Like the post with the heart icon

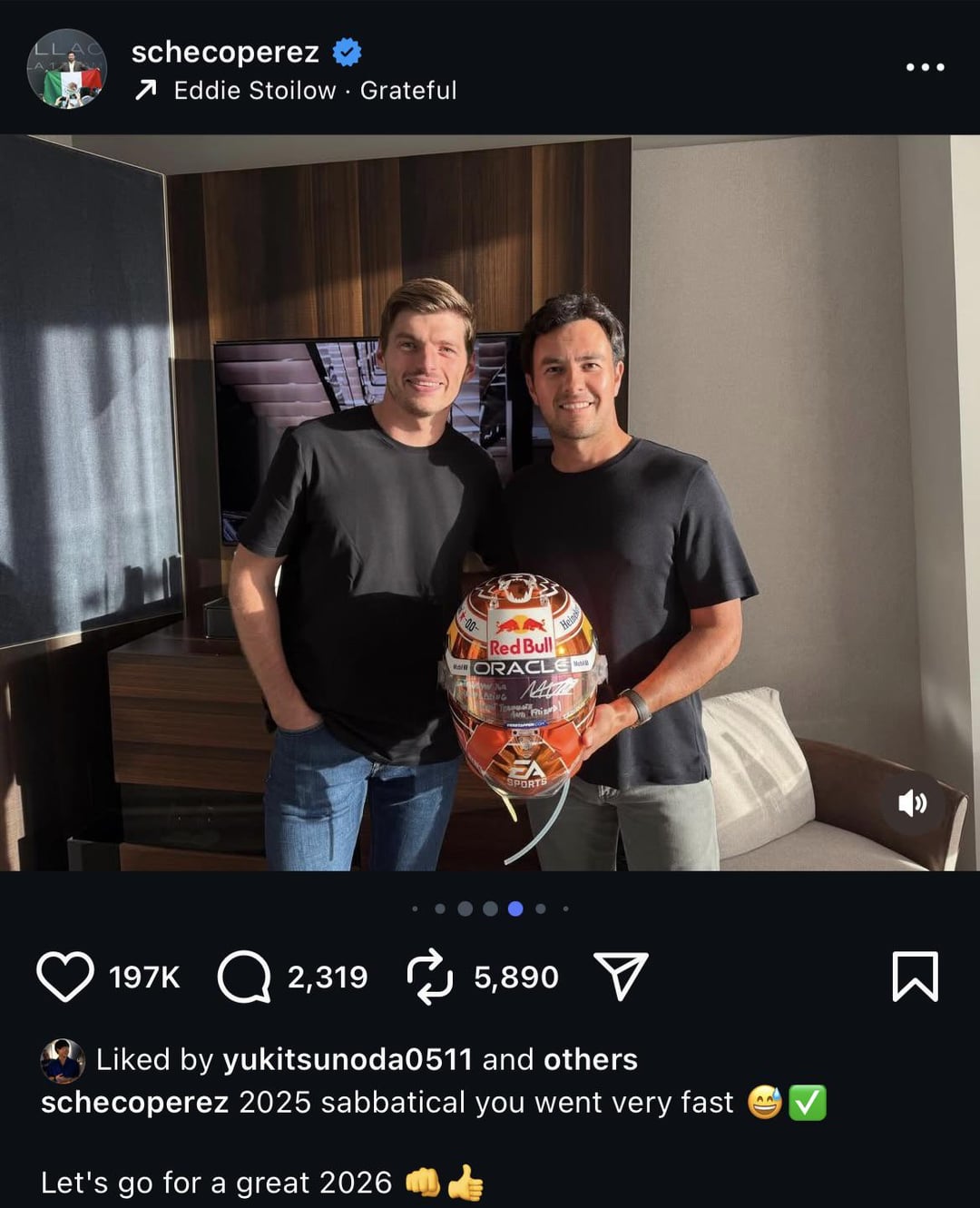point(65,977)
